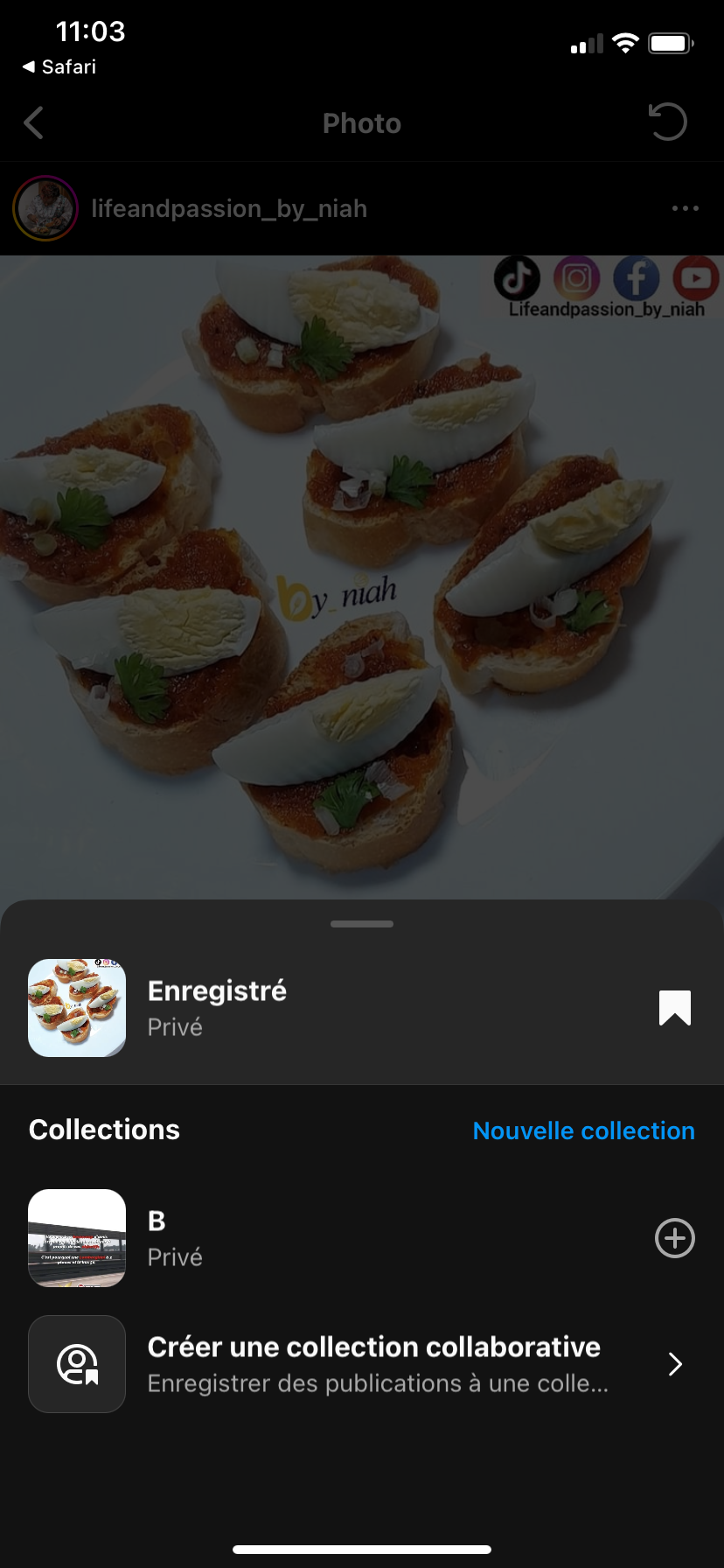Add the post to collection B
724x1568 pixels.
pyautogui.click(x=674, y=1238)
